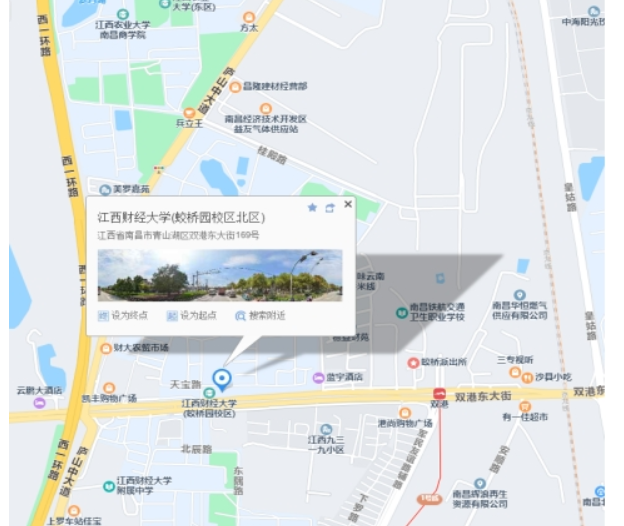This screenshot has height=526, width=624.
Task: Select 设为终点 to set as destination
Action: [123, 316]
